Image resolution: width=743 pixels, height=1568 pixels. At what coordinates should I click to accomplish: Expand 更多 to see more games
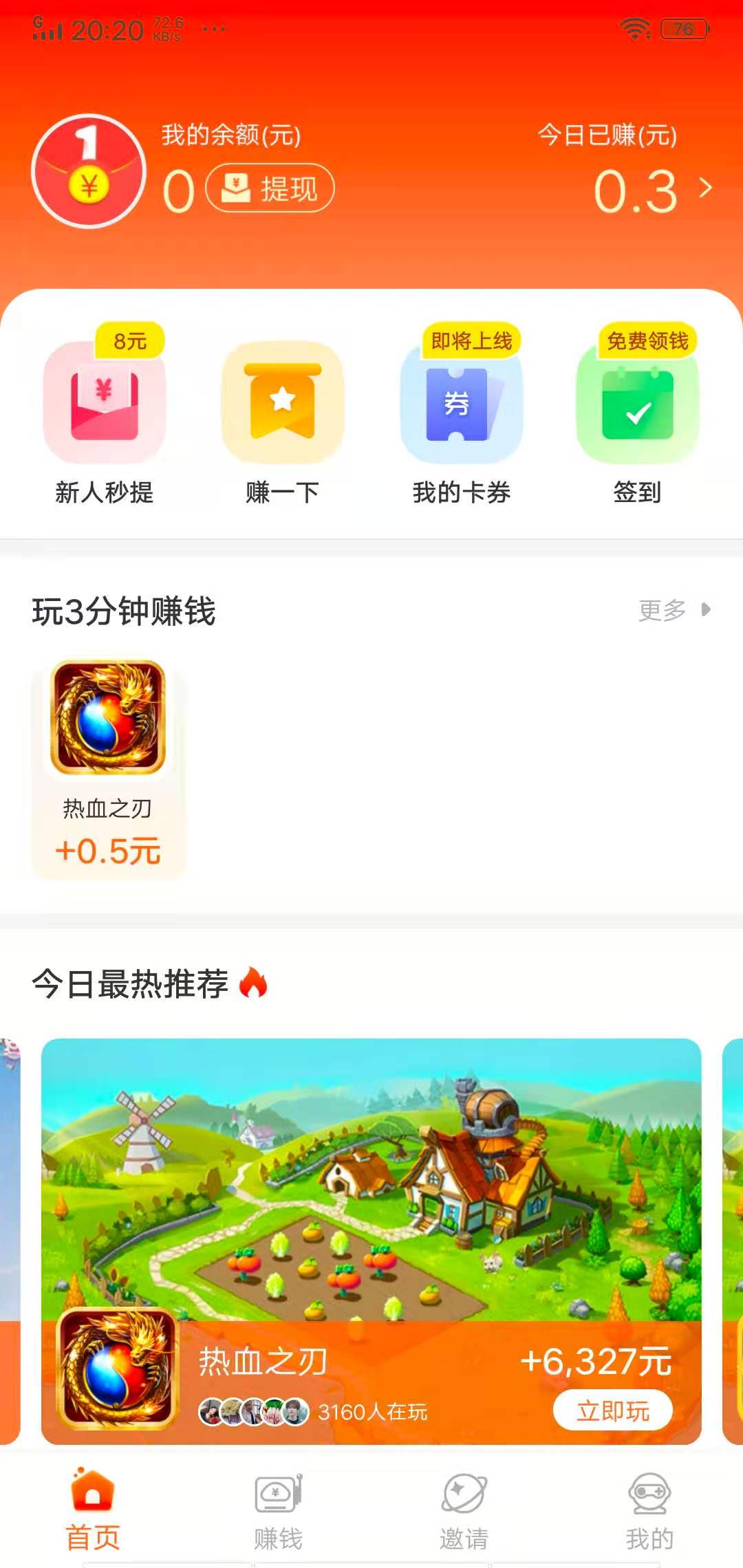point(671,610)
